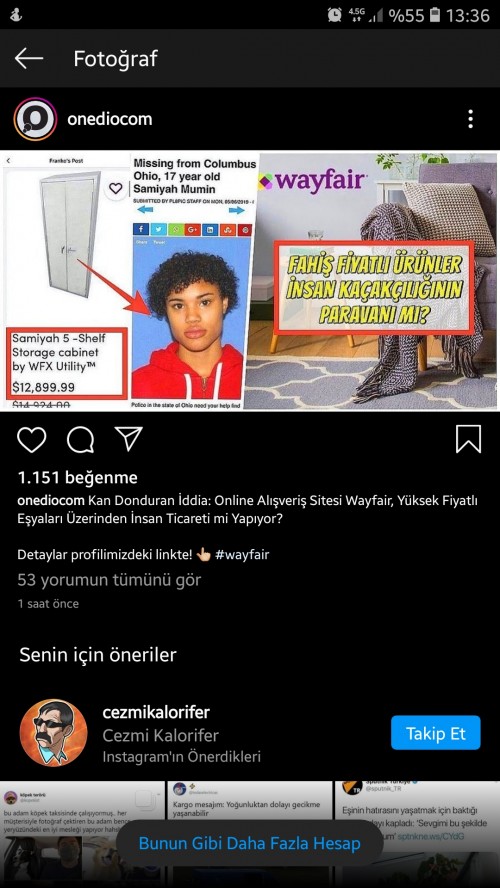The image size is (500, 888).
Task: Like the onediocom post
Action: 32,439
